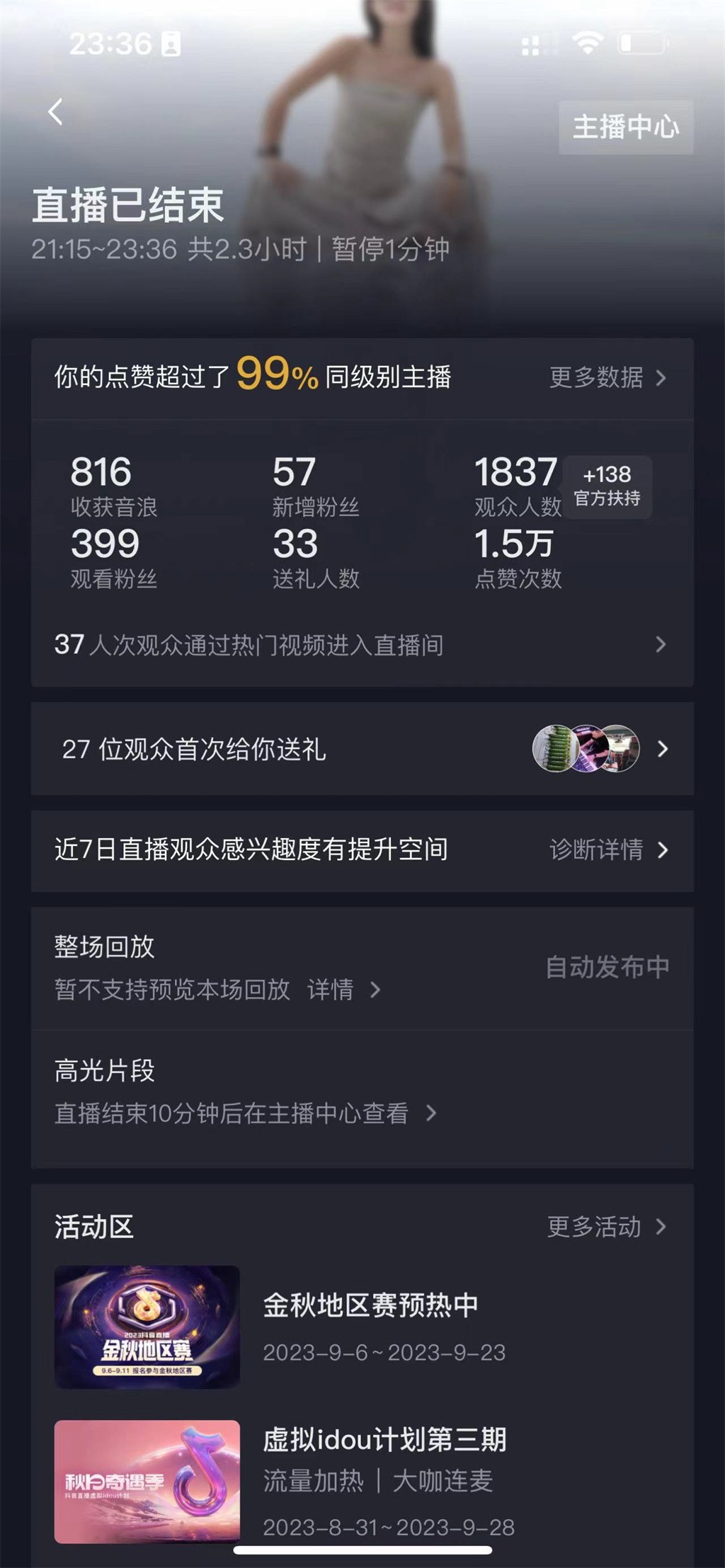Open 主播中心 (Anchor Center)

click(626, 127)
